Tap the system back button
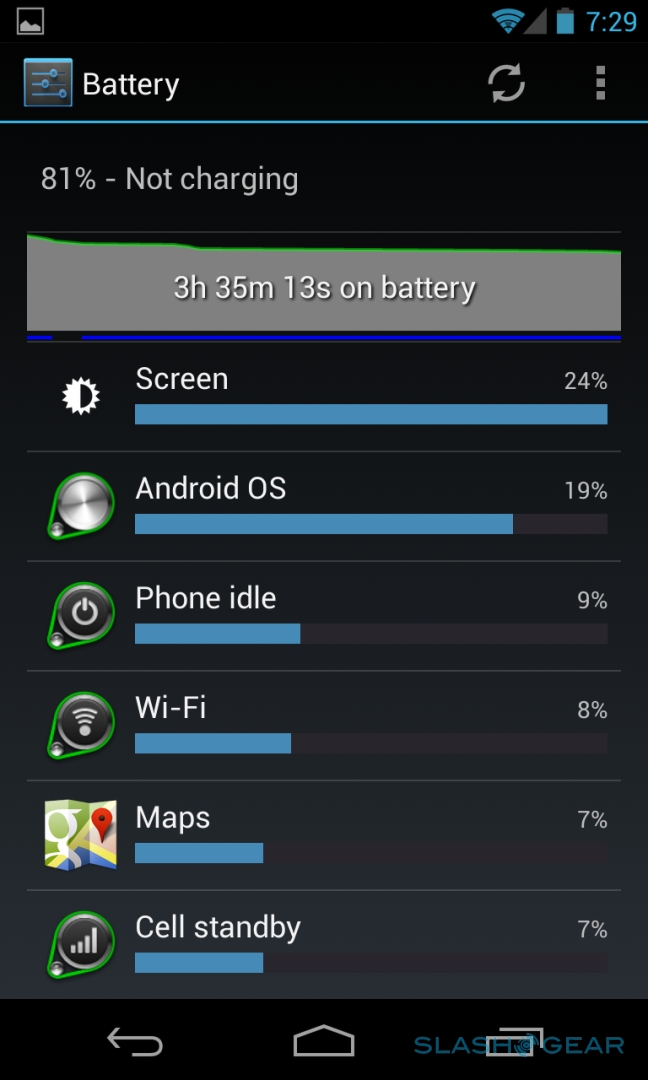This screenshot has width=648, height=1080. [x=135, y=1042]
